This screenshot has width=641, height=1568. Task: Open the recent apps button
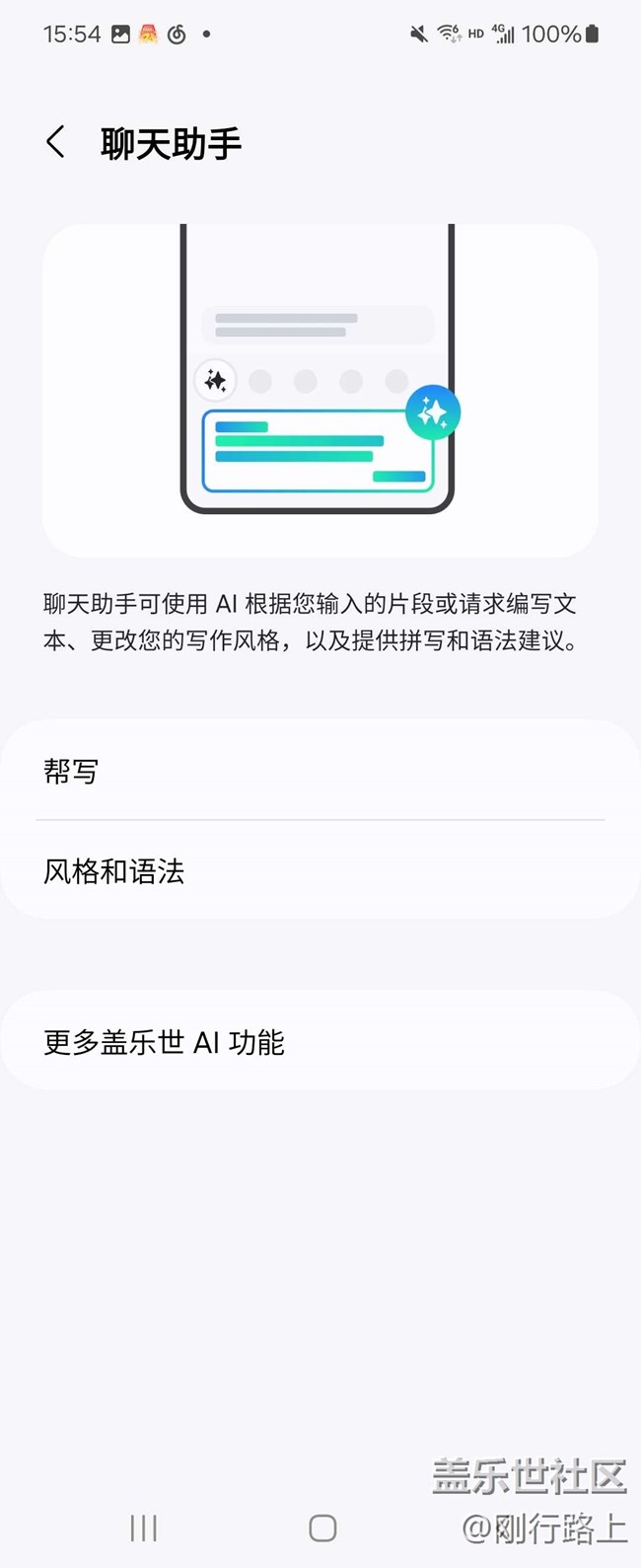(144, 1529)
